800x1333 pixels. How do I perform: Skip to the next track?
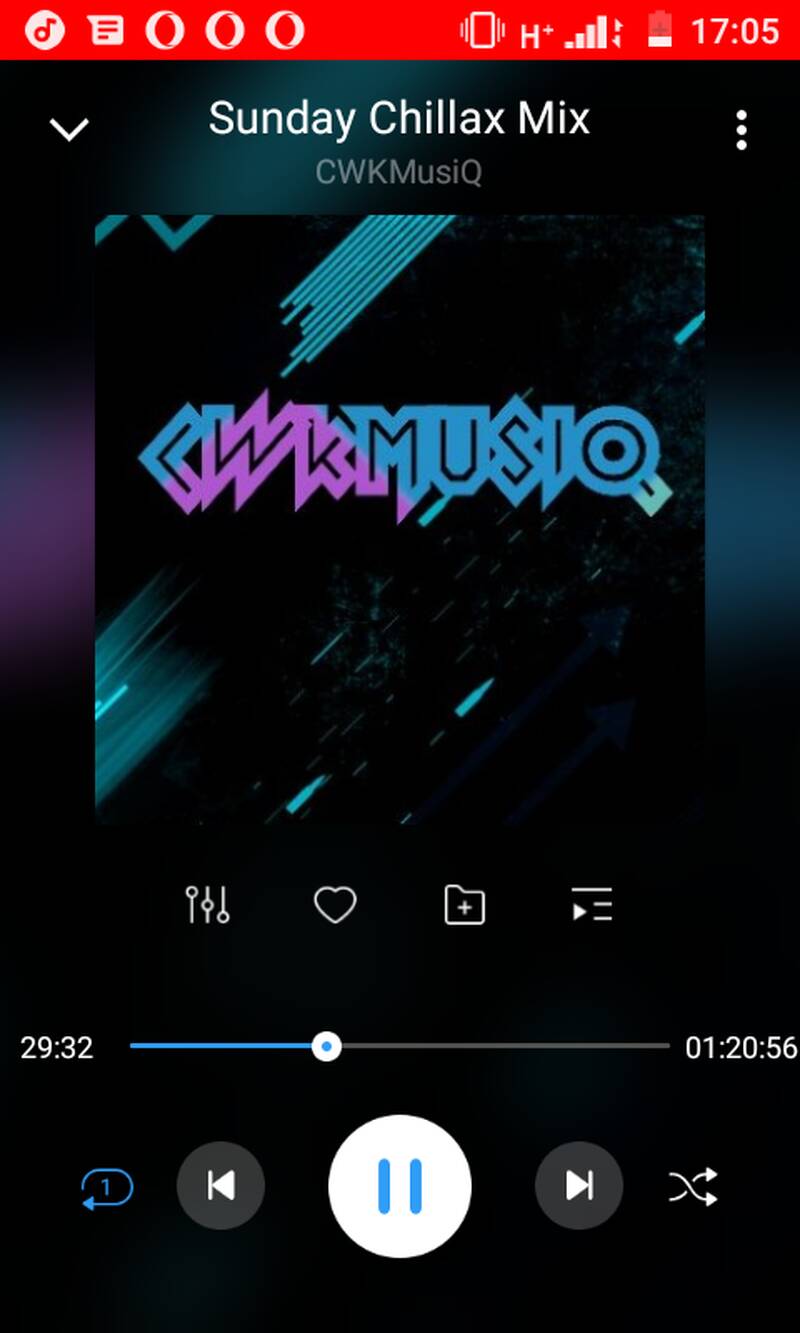click(579, 1186)
